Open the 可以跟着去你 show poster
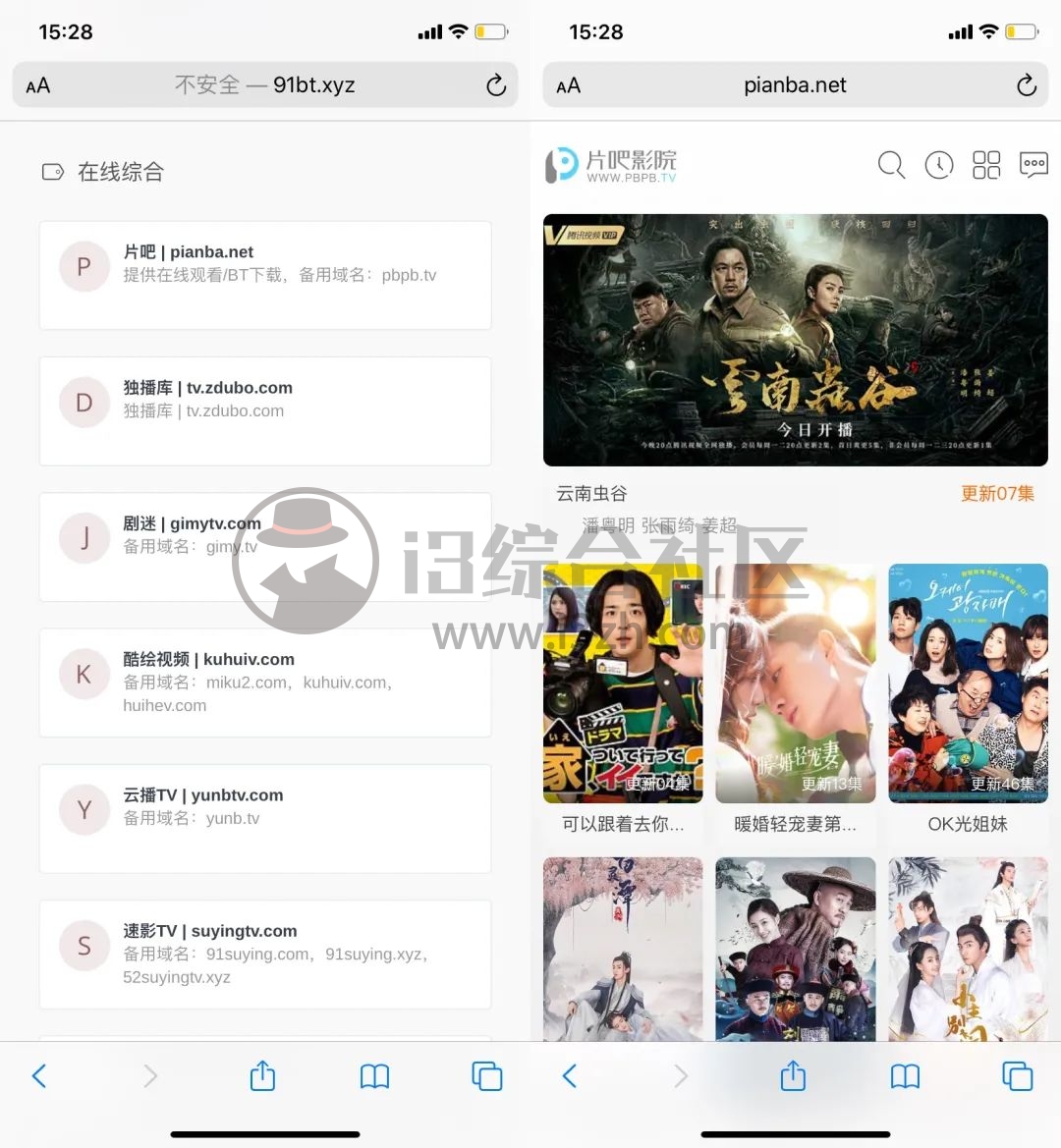The width and height of the screenshot is (1061, 1148). click(623, 683)
